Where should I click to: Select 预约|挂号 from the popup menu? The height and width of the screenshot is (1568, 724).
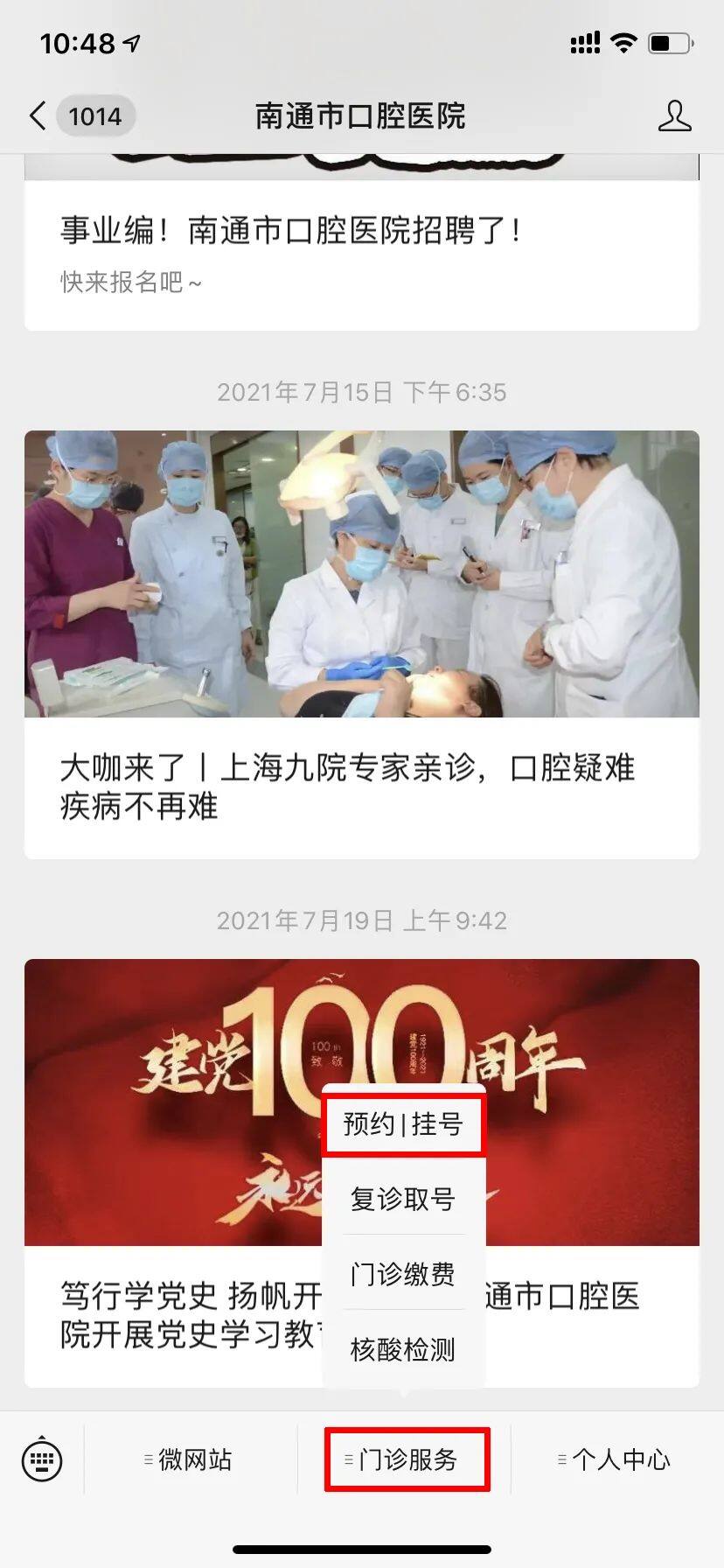coord(403,1123)
